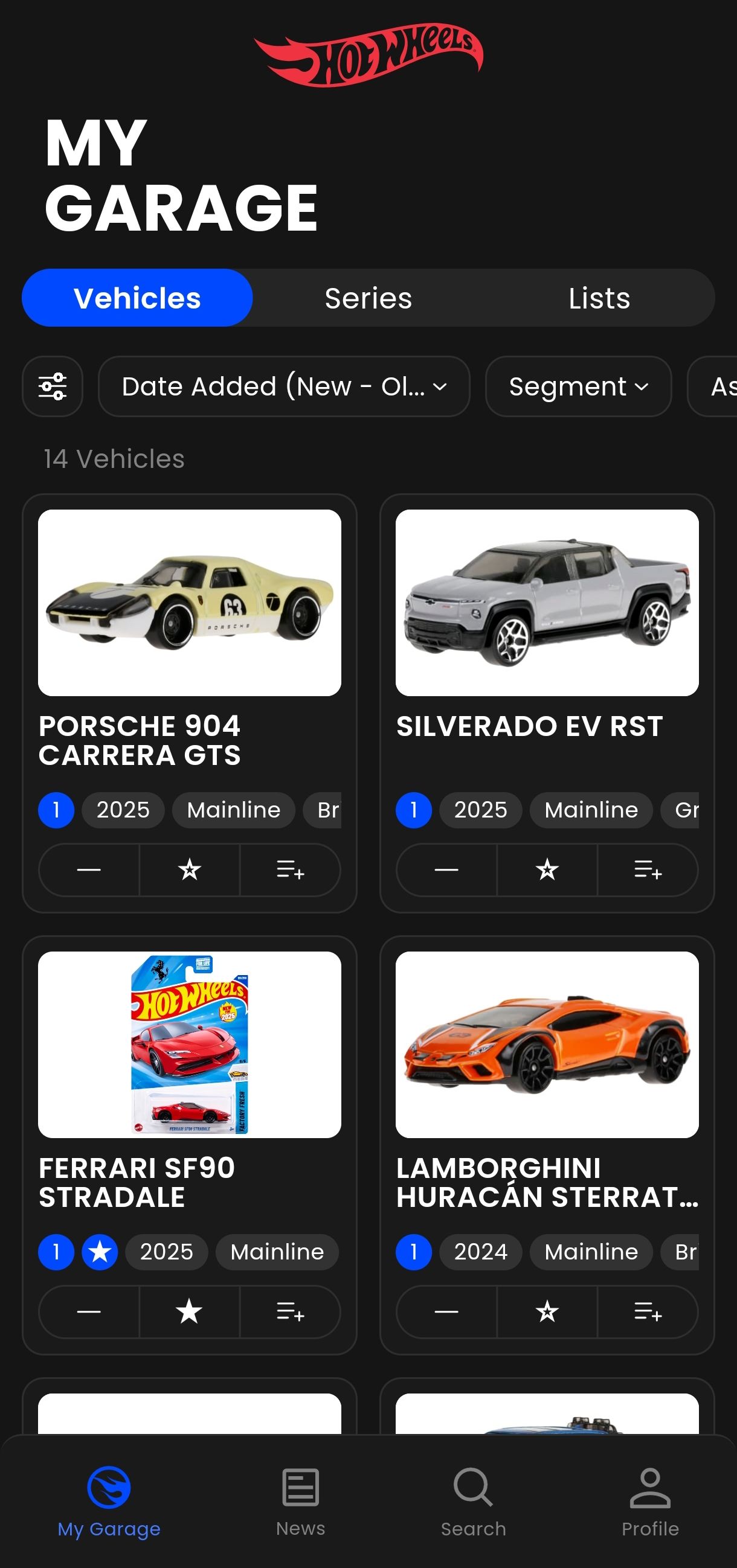
Task: Open the Search tab
Action: click(x=473, y=1500)
